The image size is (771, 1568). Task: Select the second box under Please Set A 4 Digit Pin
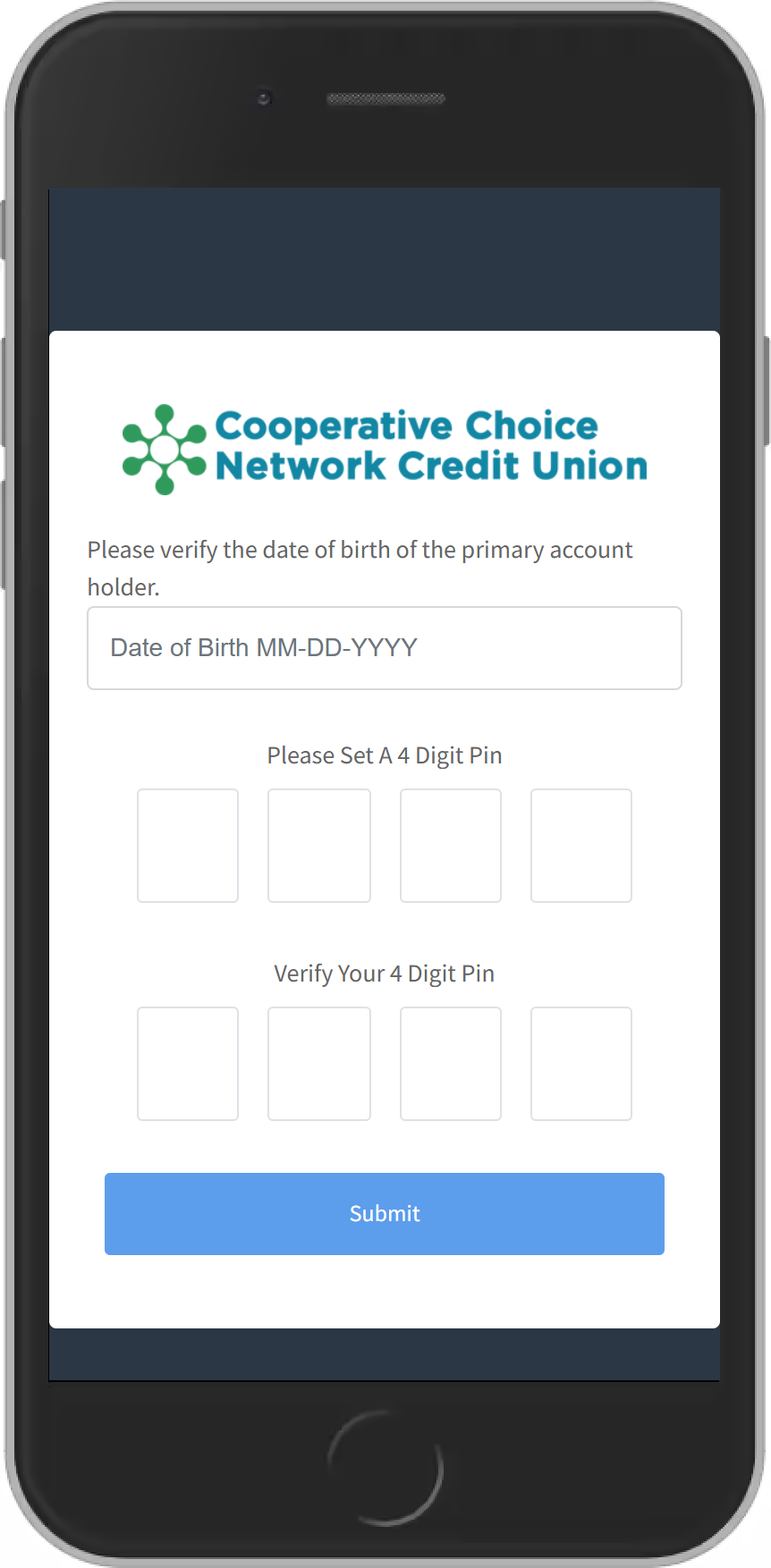[x=319, y=846]
